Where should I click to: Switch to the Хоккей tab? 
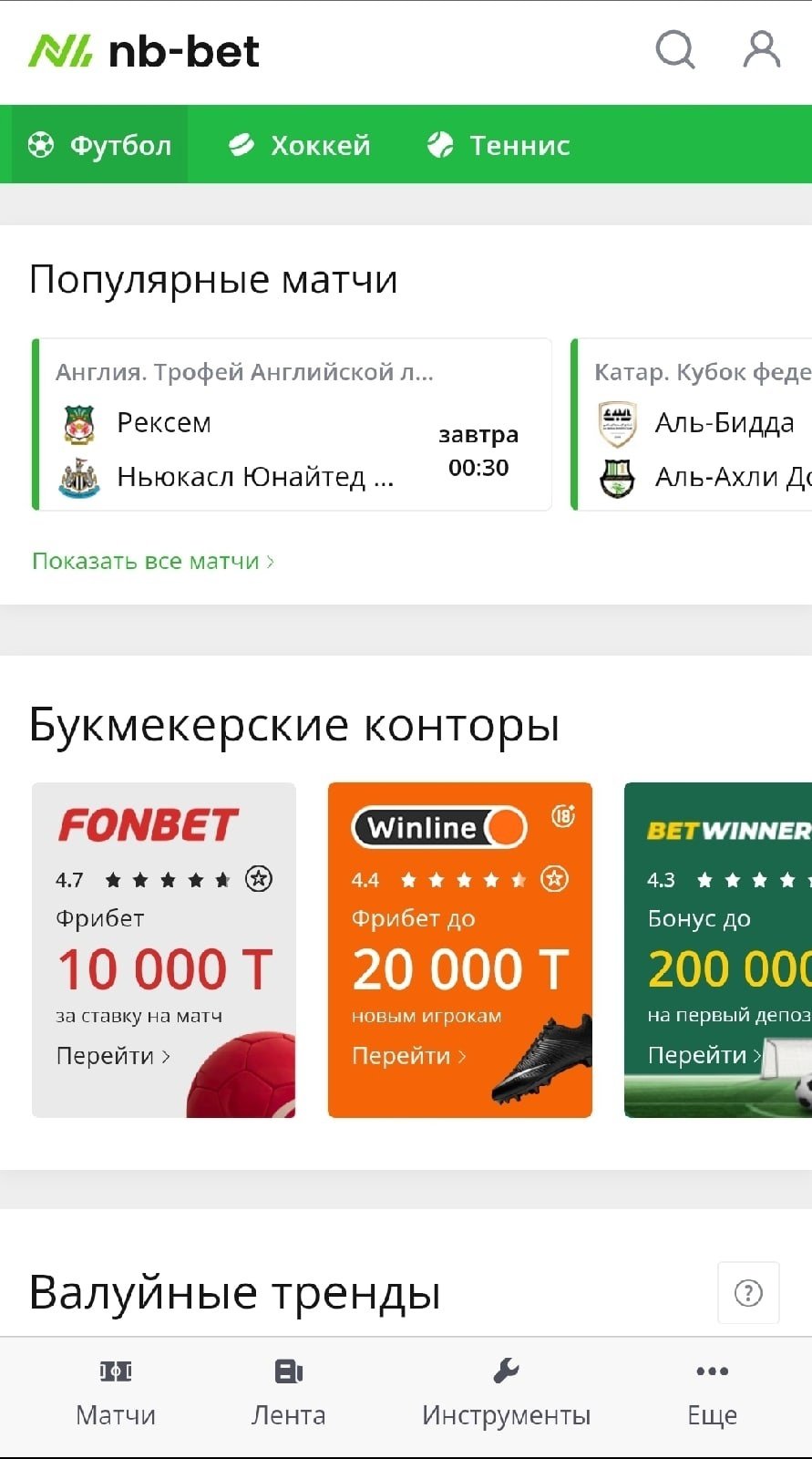point(299,145)
